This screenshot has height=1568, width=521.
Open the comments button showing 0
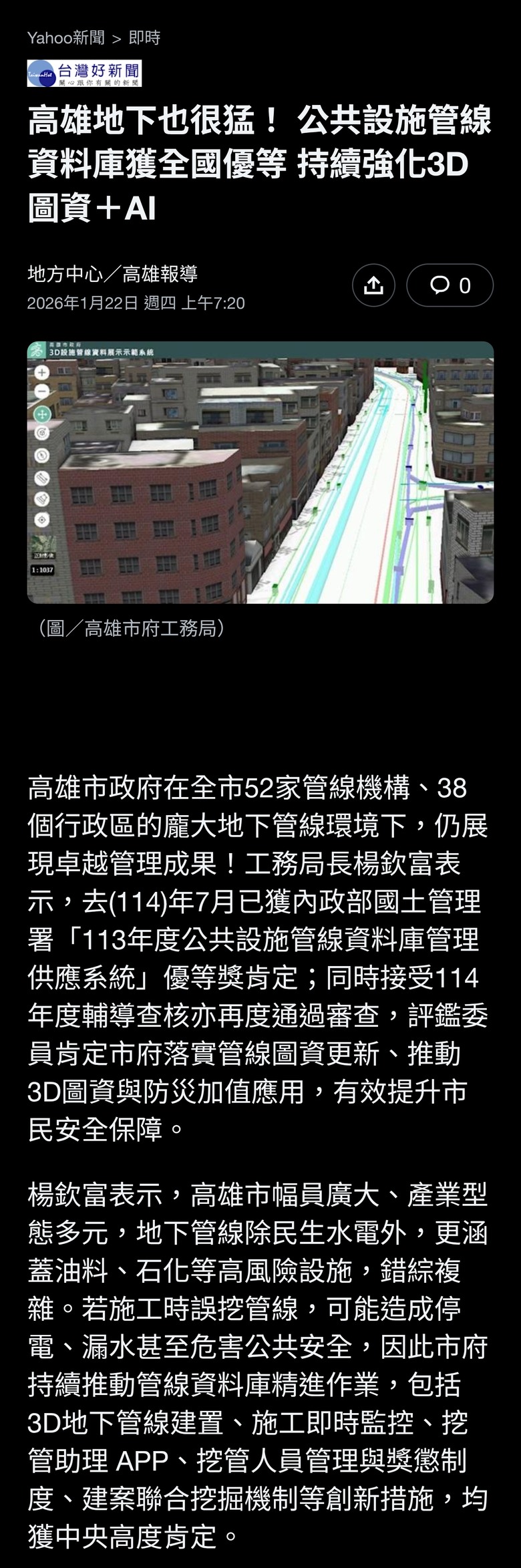450,285
